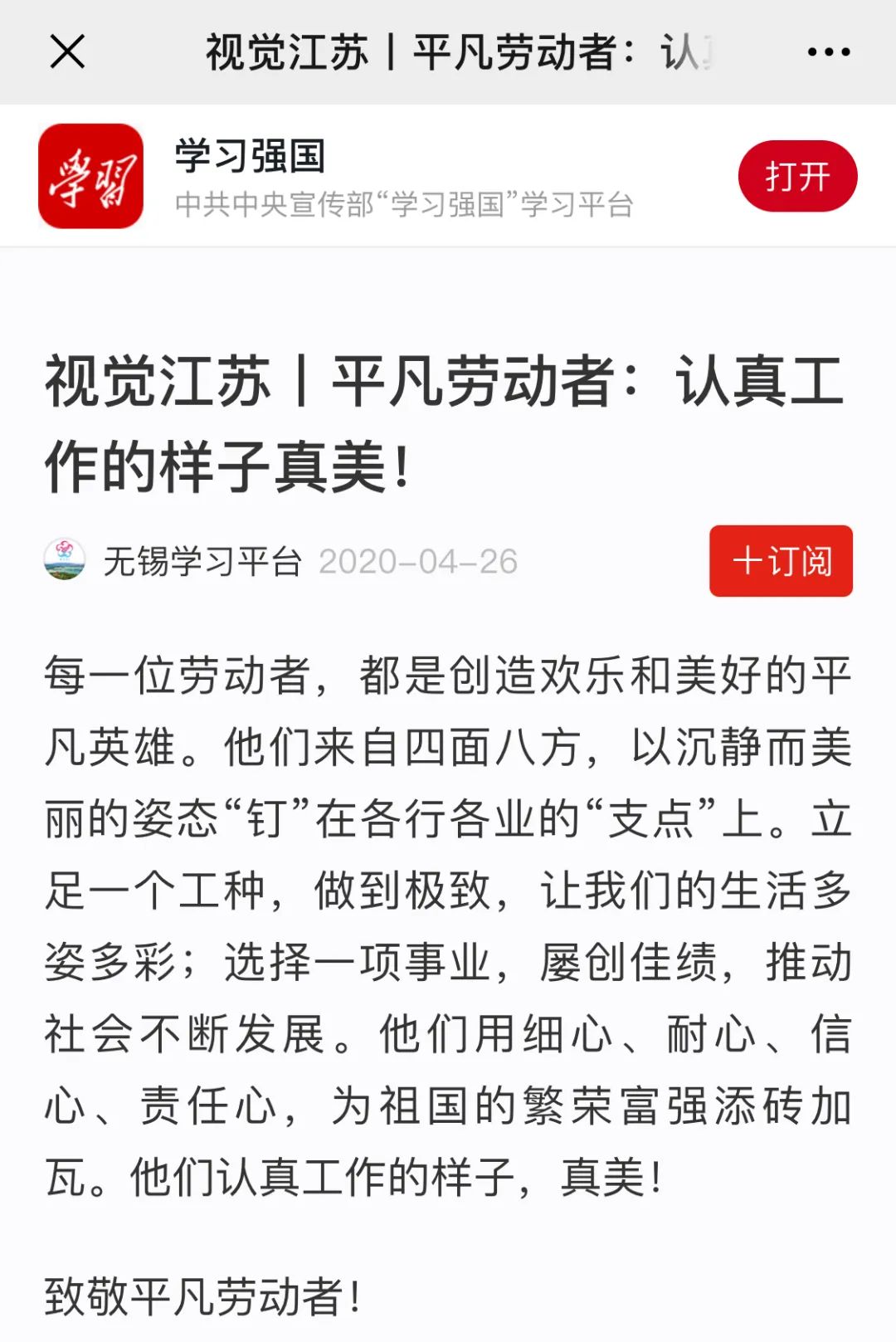
Task: Open the three-dot overflow menu
Action: coord(828,52)
